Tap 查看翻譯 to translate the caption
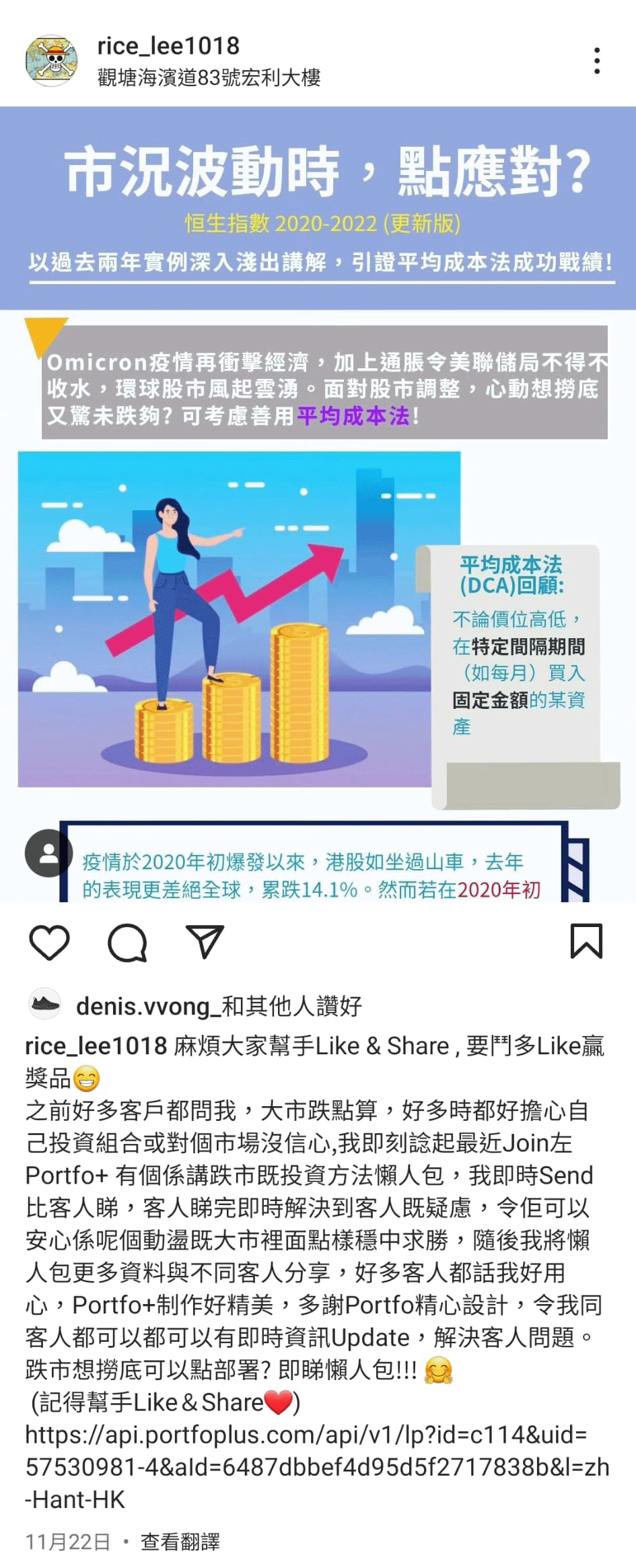The height and width of the screenshot is (1568, 636). click(x=180, y=1541)
